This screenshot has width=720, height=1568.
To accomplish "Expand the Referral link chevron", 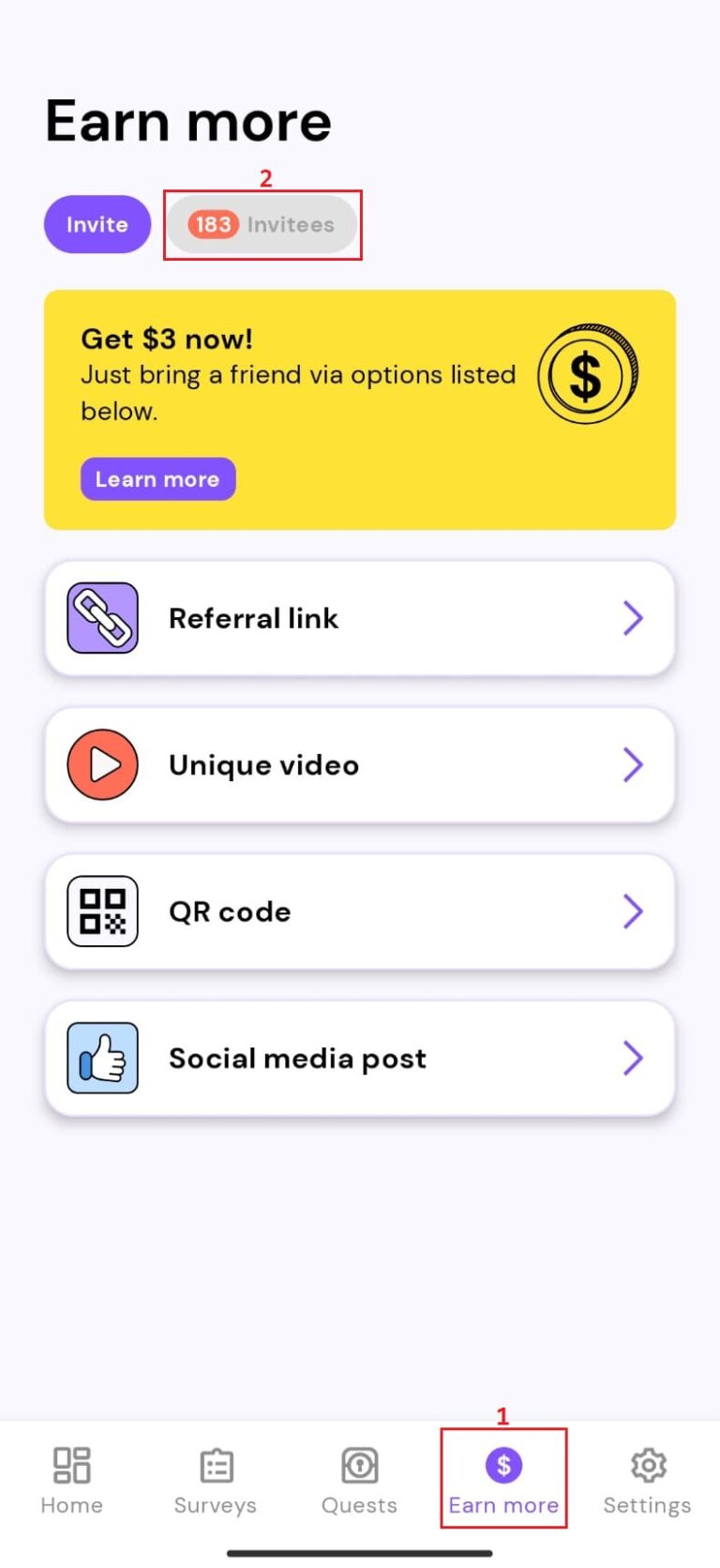I will pyautogui.click(x=633, y=617).
